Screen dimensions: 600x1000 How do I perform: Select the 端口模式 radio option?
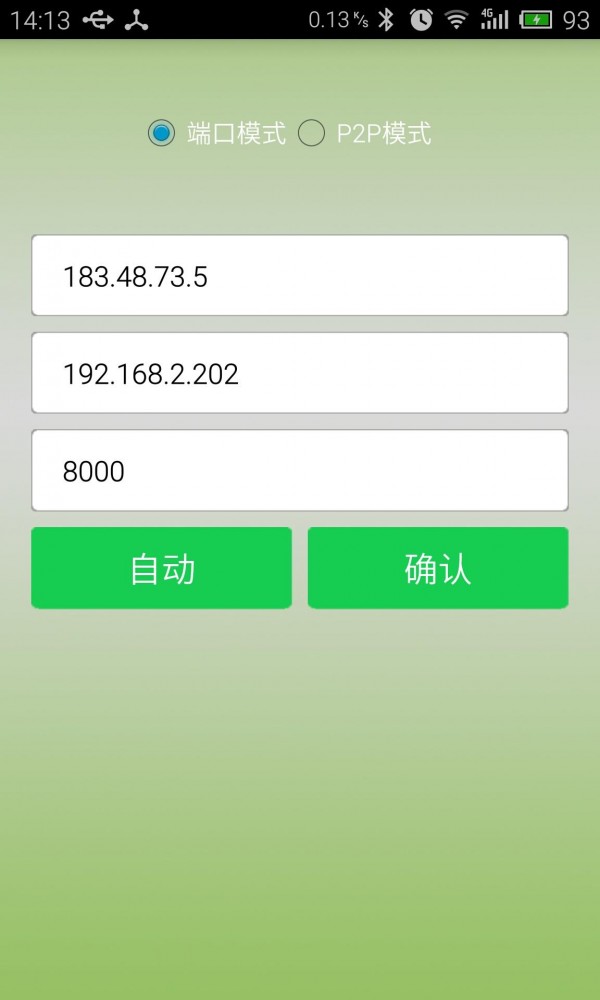(x=161, y=133)
